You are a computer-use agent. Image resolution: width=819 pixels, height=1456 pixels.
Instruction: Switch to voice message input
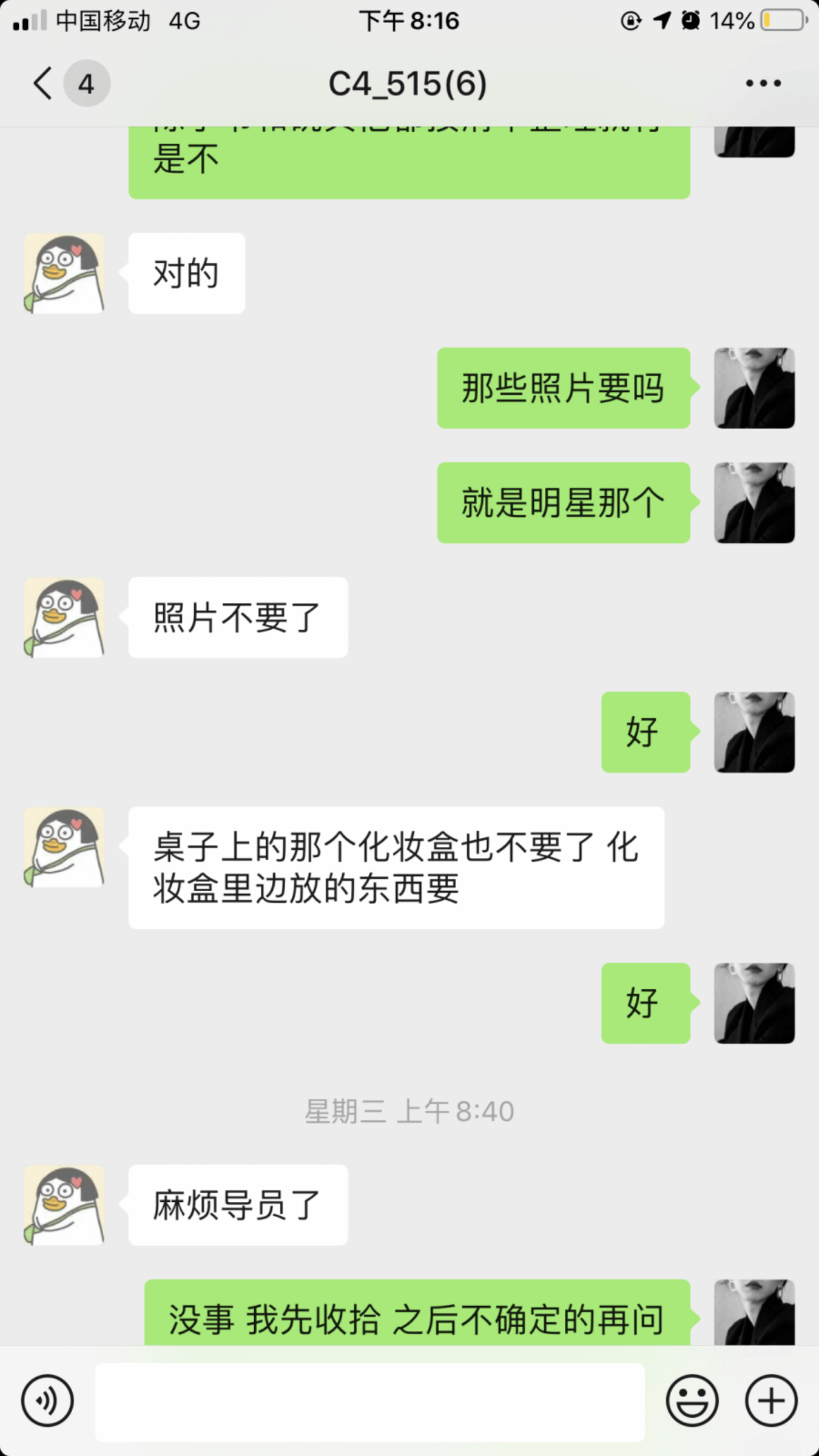point(47,1401)
